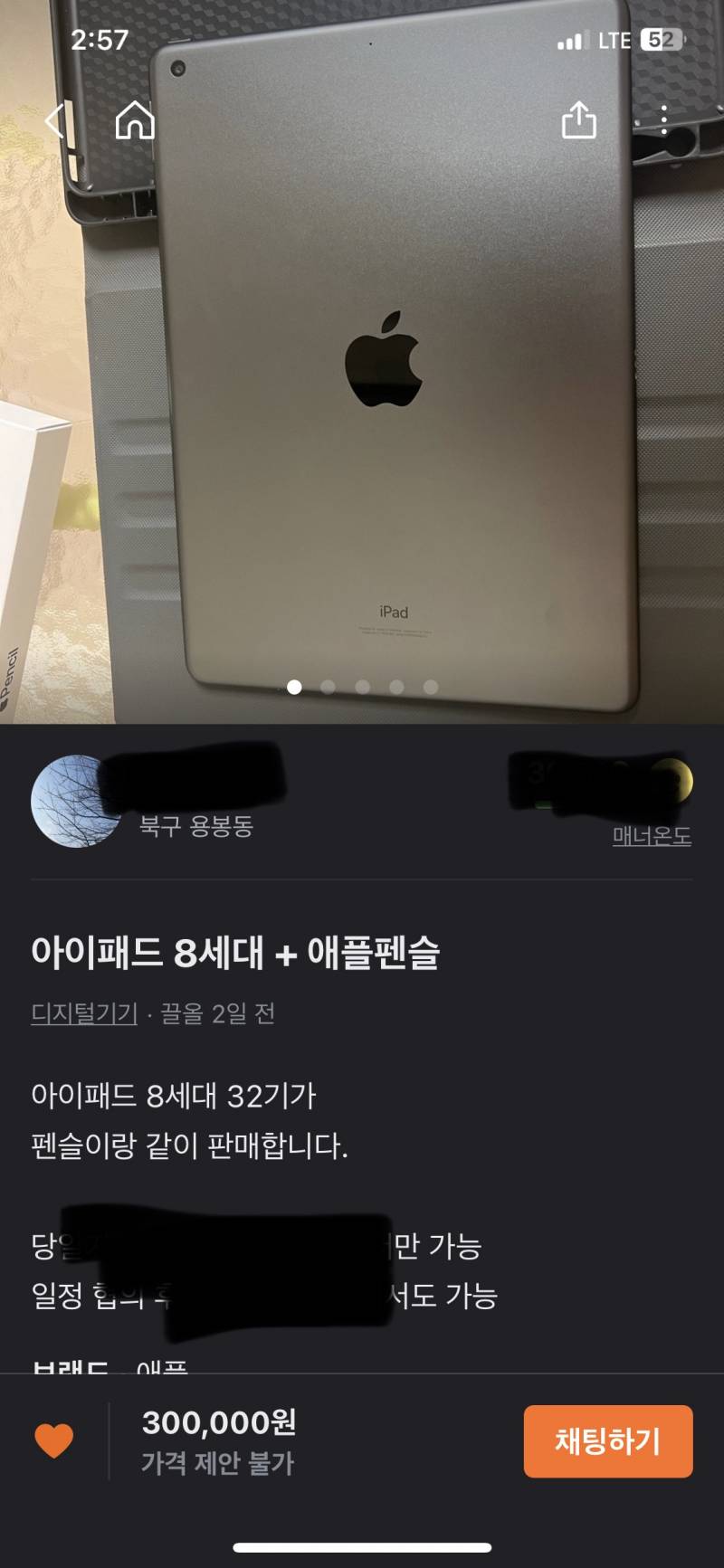The height and width of the screenshot is (1568, 724).
Task: Select the third carousel page dot
Action: coord(361,688)
